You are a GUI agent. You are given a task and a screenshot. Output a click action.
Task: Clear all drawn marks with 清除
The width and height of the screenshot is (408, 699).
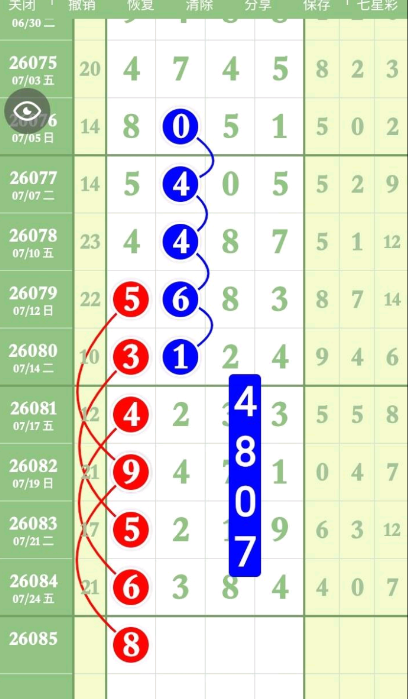tap(199, 5)
